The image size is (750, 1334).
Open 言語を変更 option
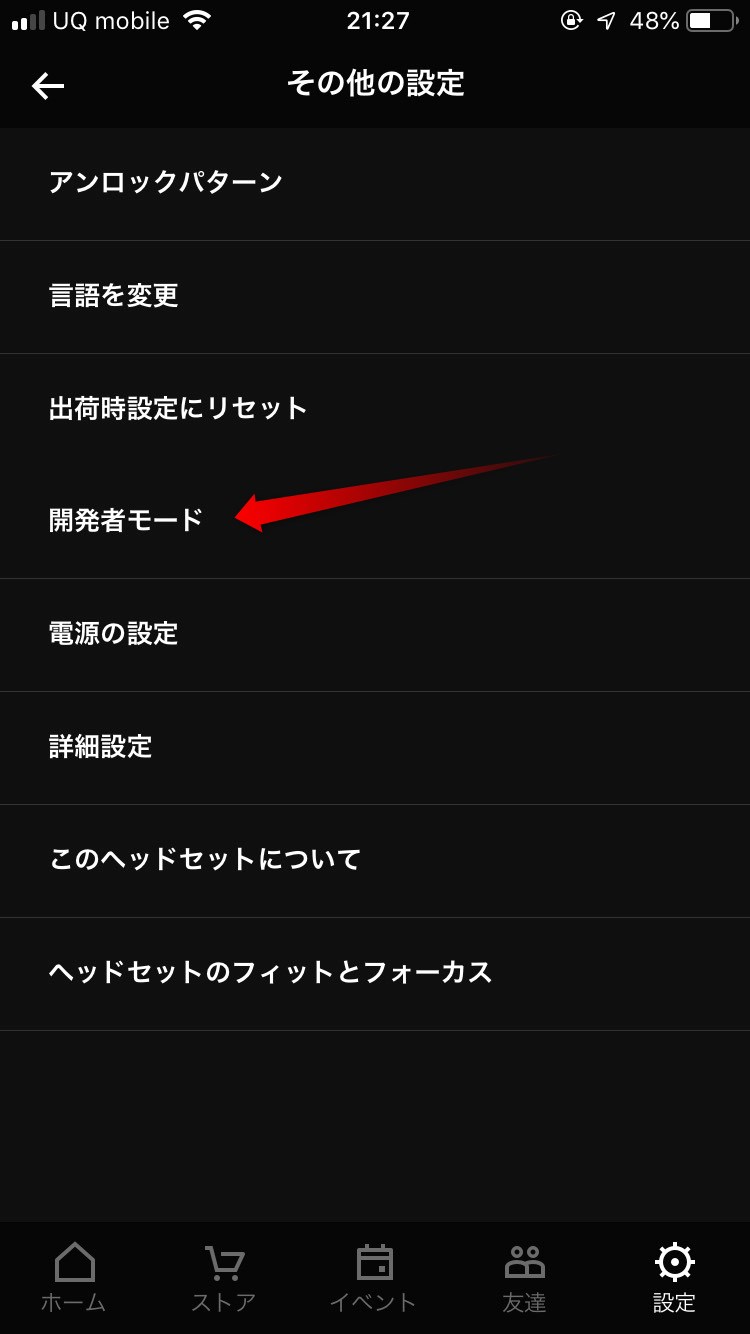click(375, 297)
